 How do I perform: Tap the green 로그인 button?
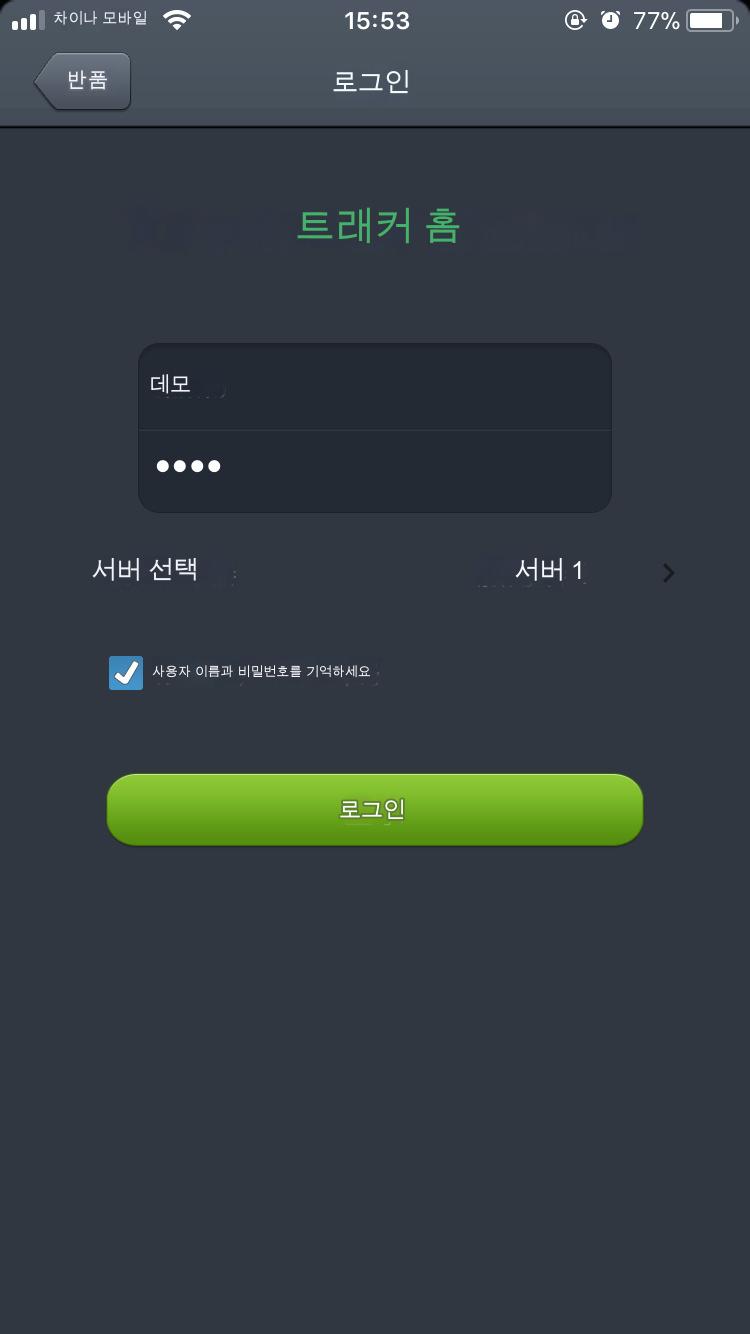coord(374,809)
